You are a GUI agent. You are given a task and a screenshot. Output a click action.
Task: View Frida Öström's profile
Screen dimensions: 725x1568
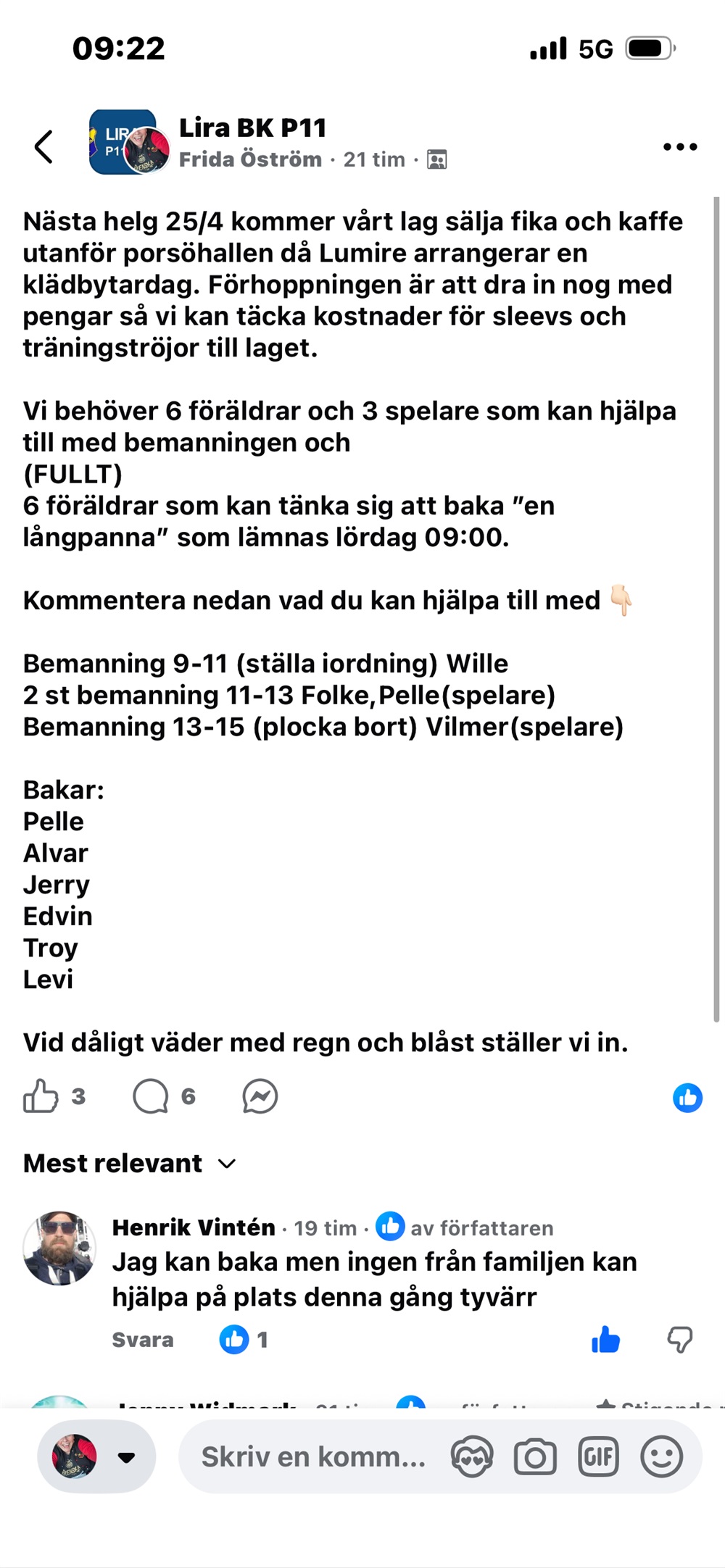(250, 159)
